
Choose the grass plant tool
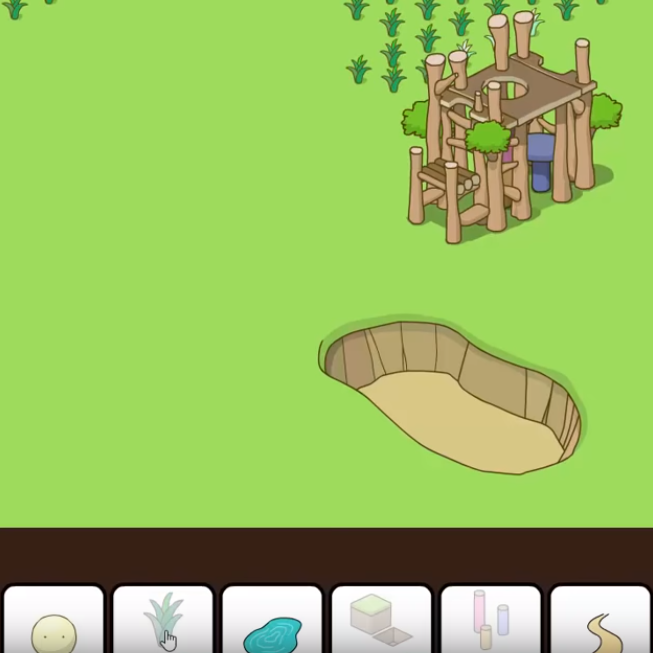click(163, 622)
